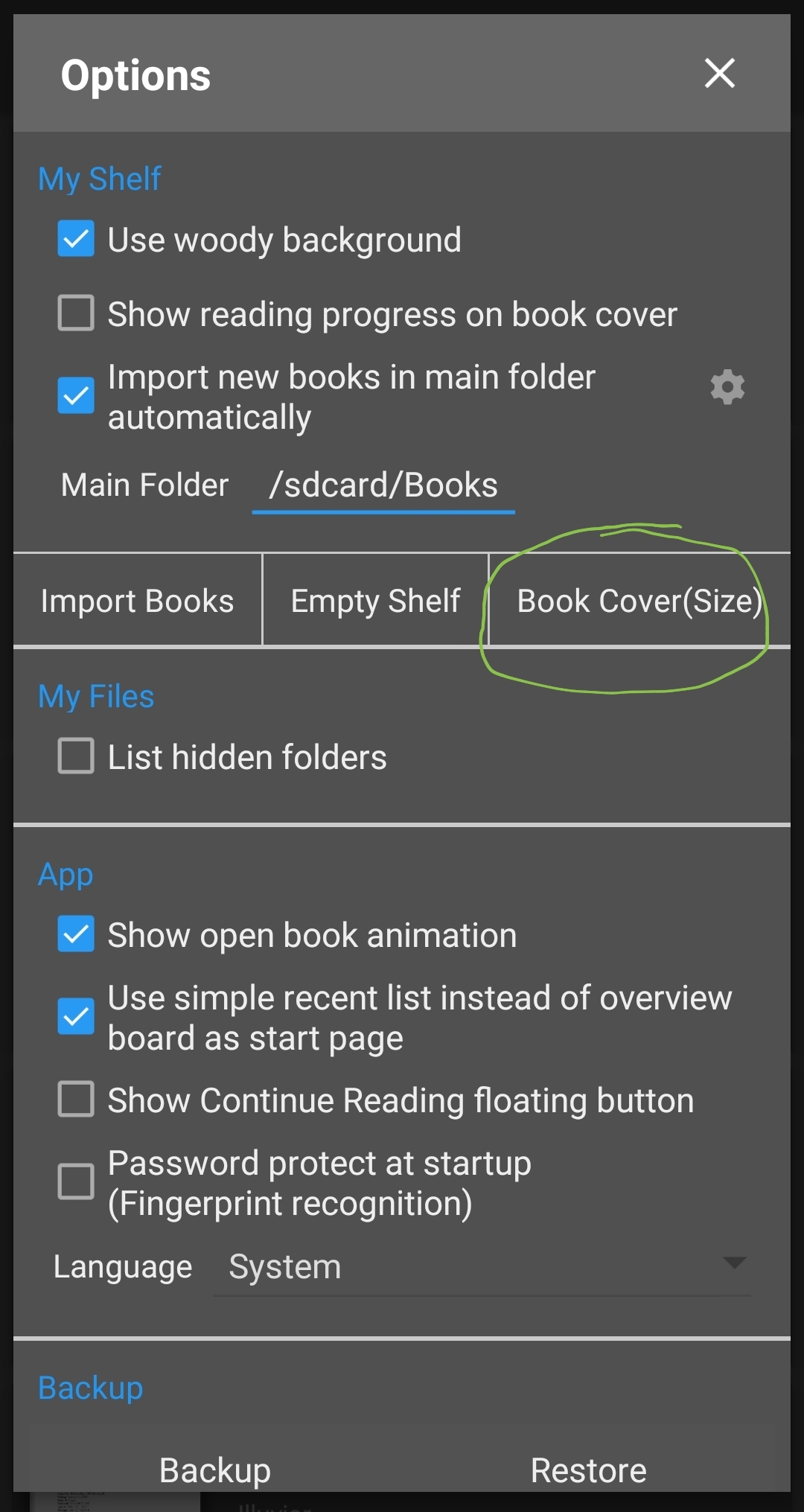This screenshot has width=804, height=1512.
Task: Tap the Import Books button
Action: click(x=138, y=601)
